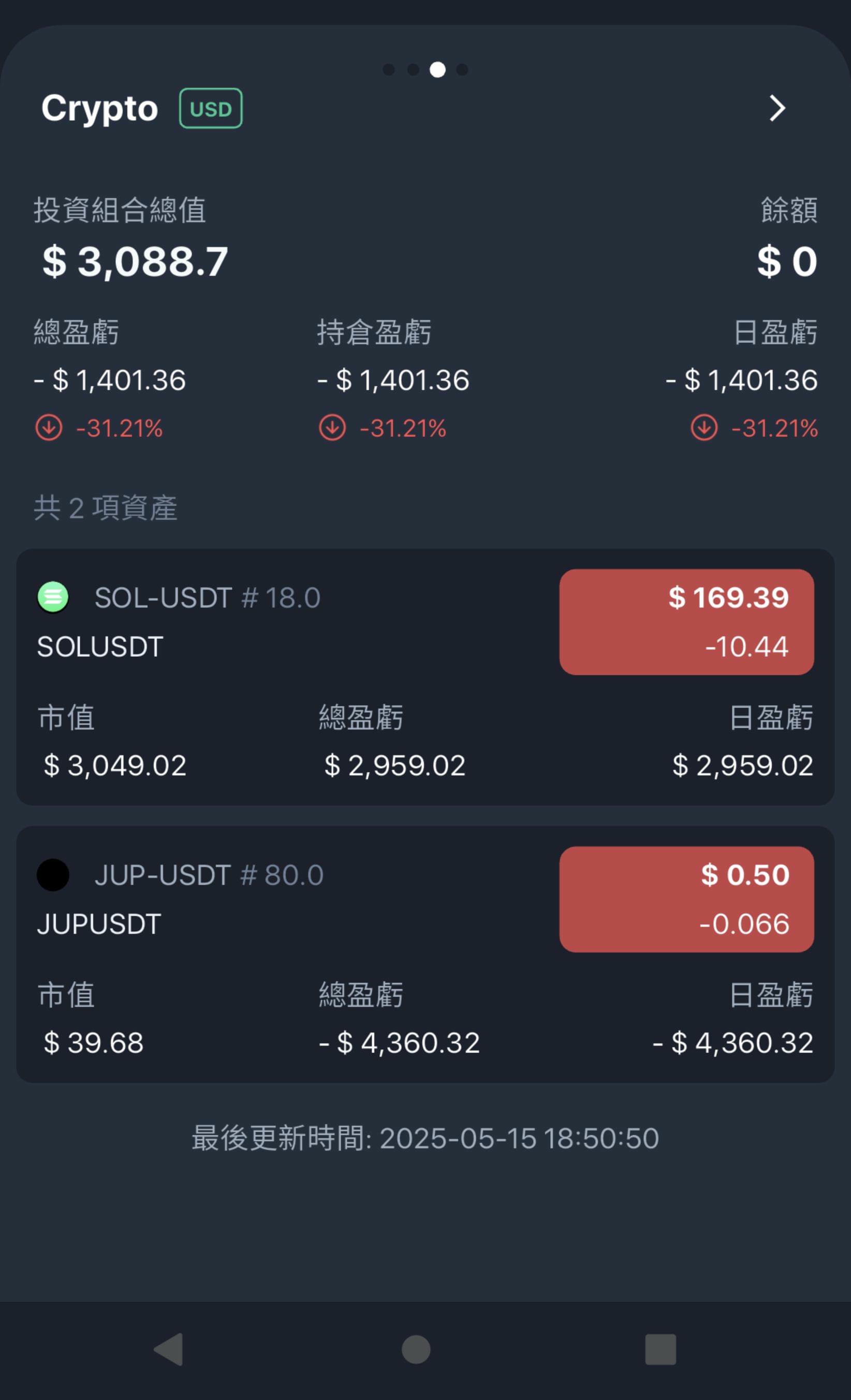Image resolution: width=851 pixels, height=1400 pixels.
Task: Select the first page indicator dot
Action: tap(389, 69)
